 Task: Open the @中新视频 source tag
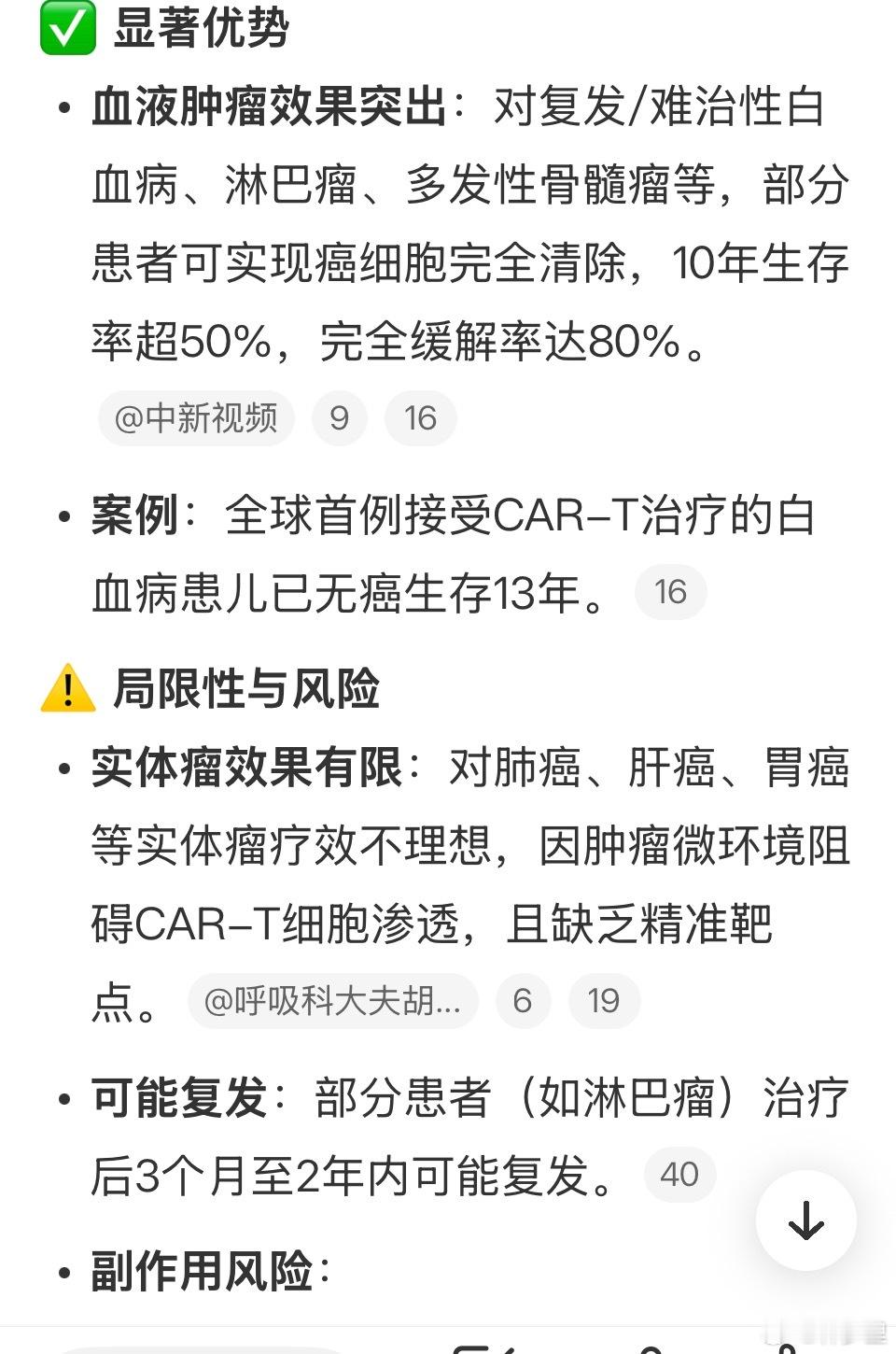[196, 417]
